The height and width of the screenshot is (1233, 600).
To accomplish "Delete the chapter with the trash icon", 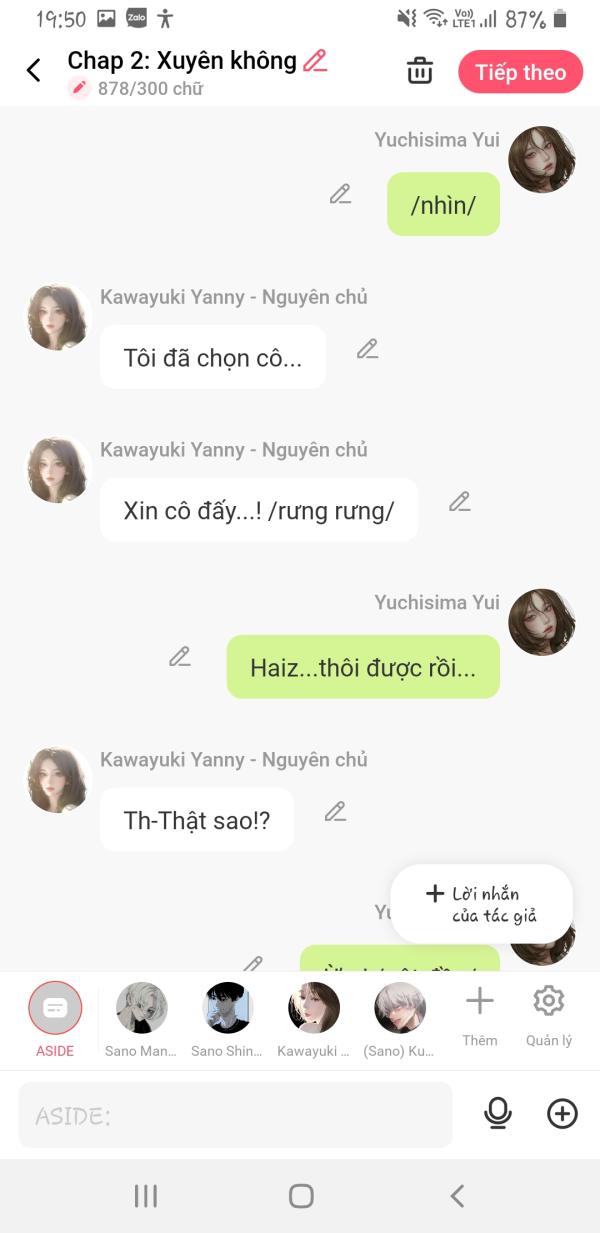I will click(x=420, y=71).
